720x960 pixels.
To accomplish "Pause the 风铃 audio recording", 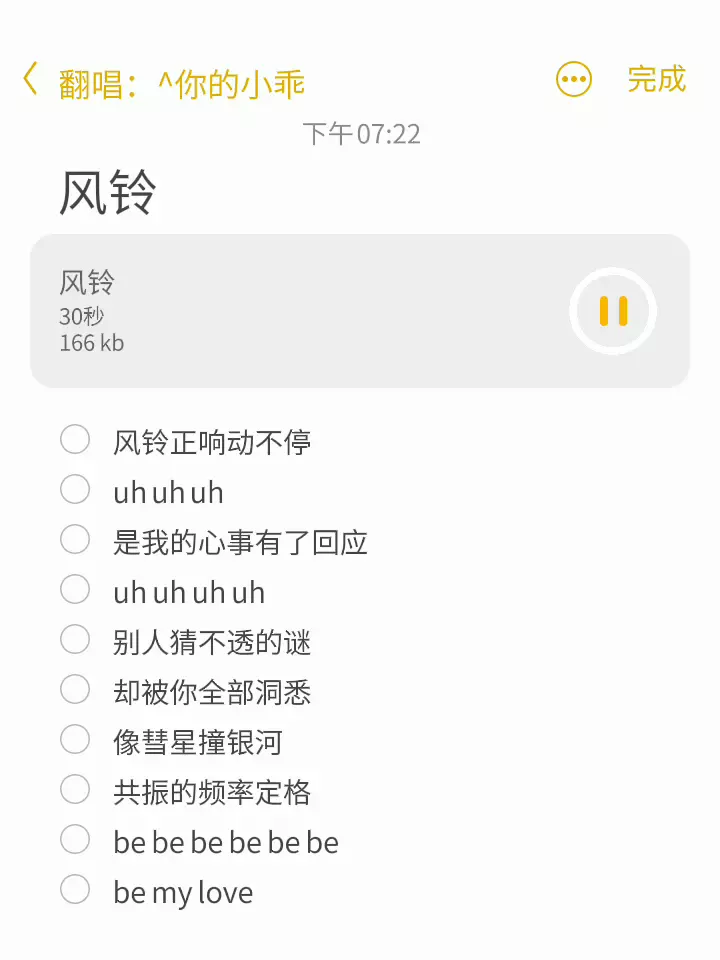I will point(613,311).
